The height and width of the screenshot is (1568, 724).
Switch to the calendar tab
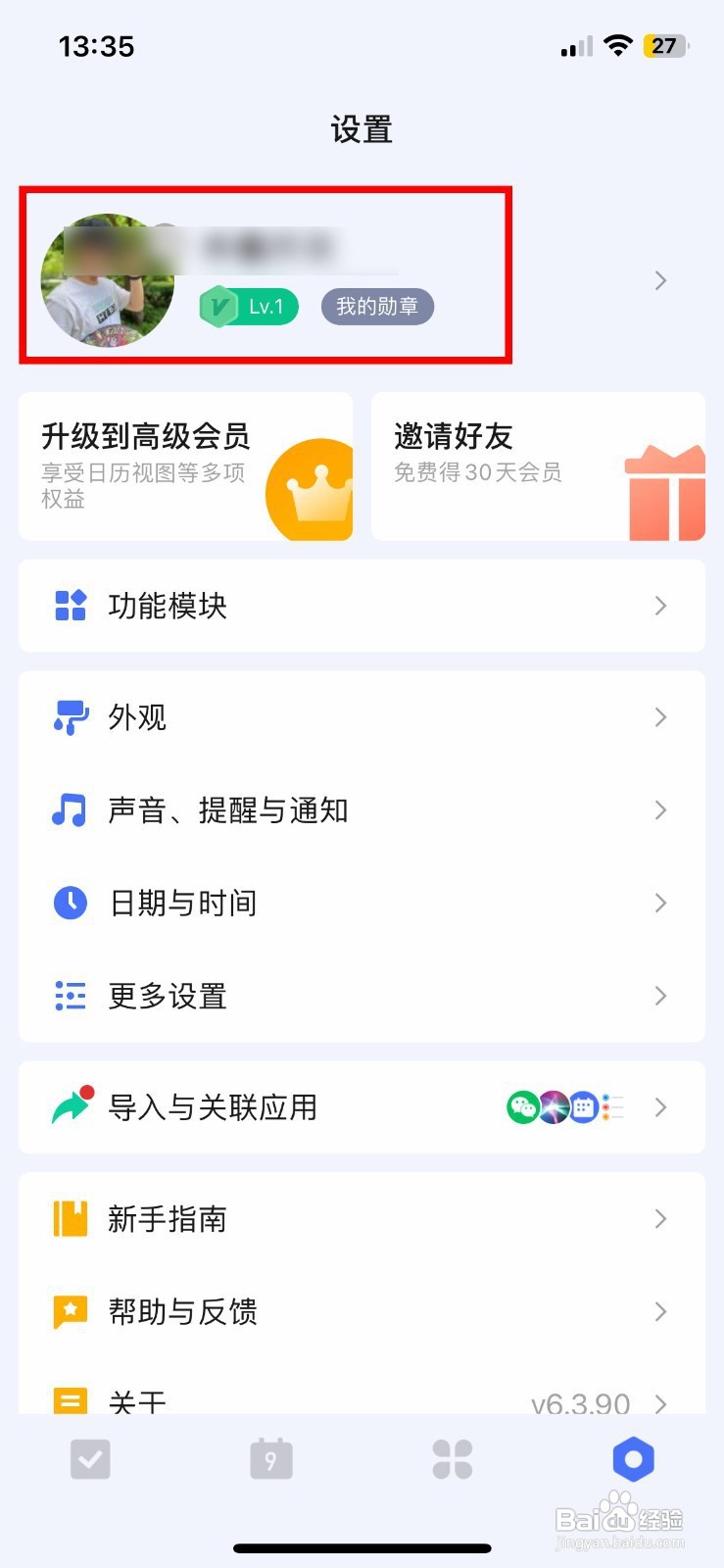pos(271,1459)
